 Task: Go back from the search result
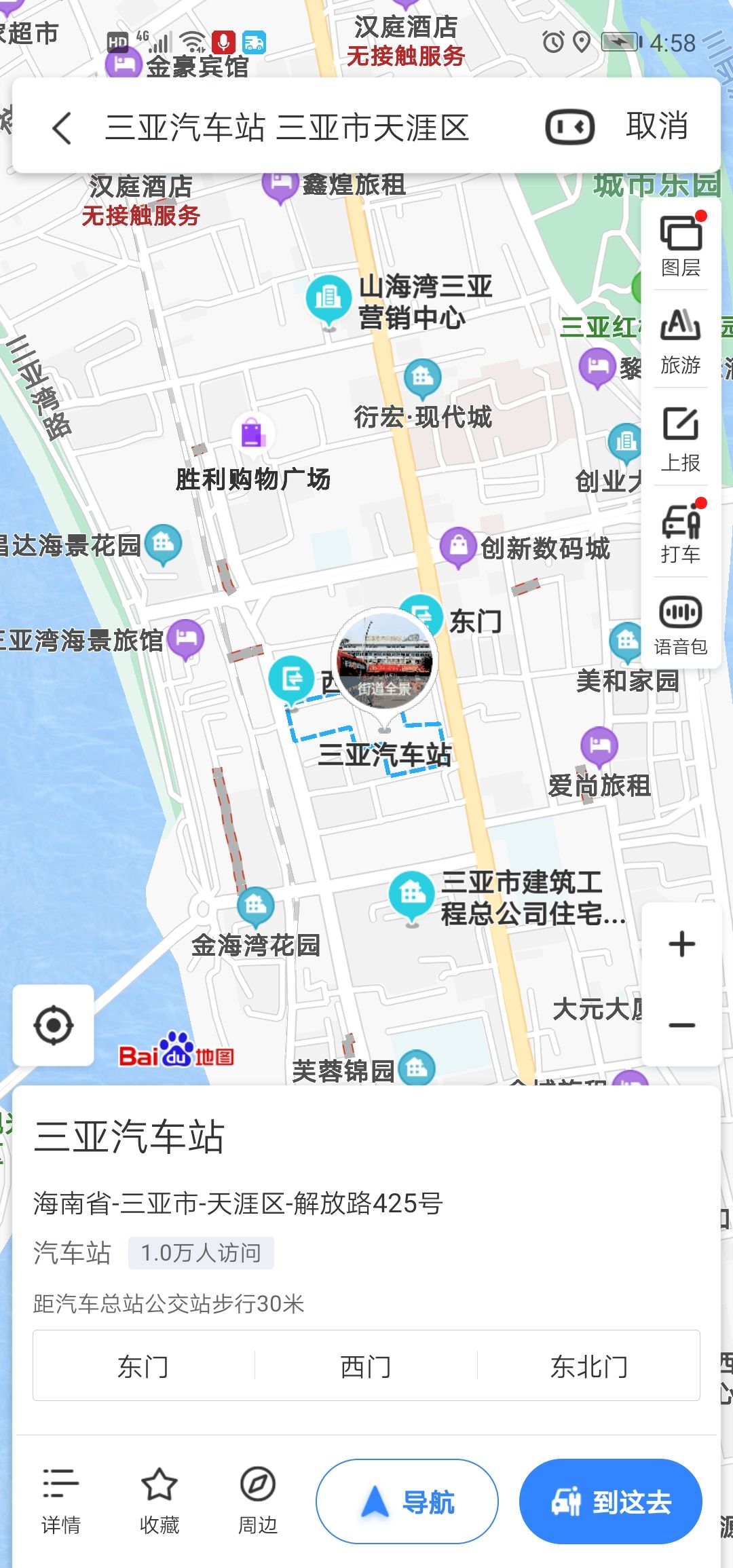pyautogui.click(x=62, y=128)
